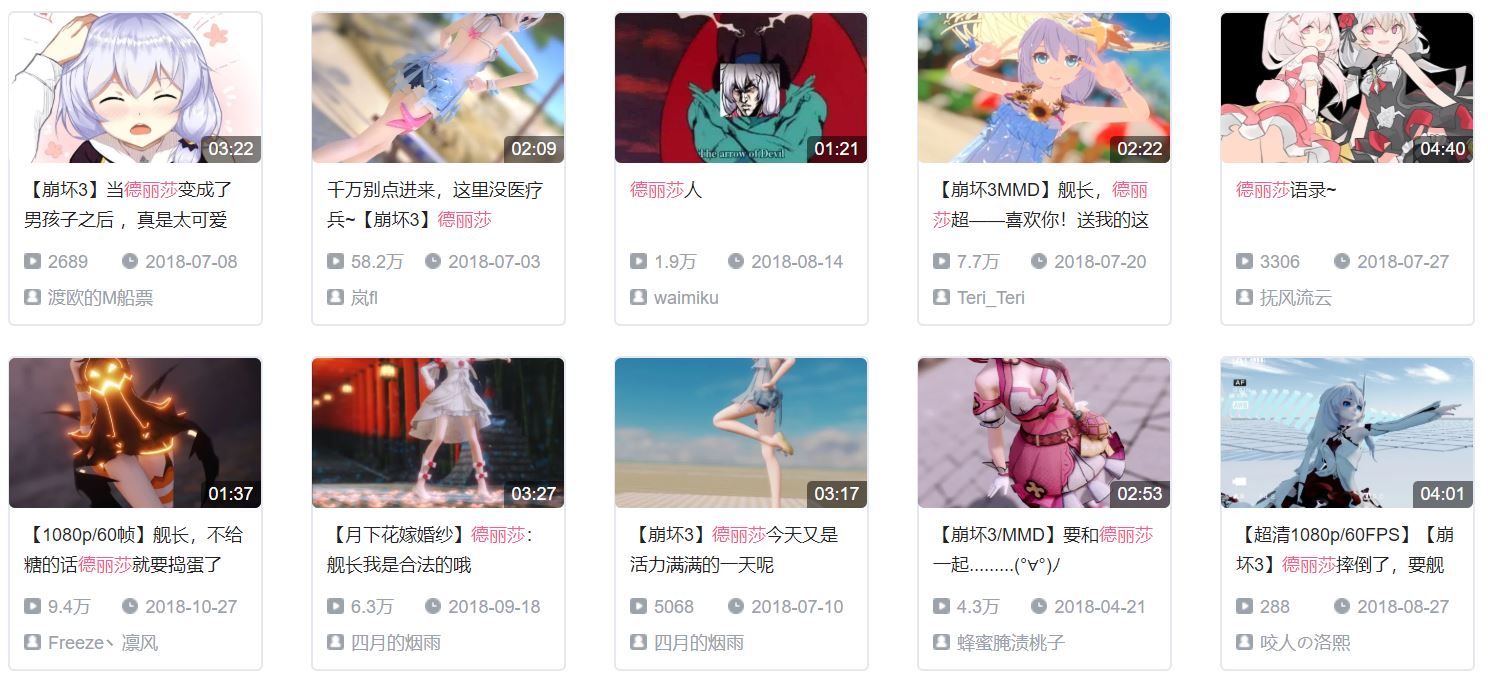The height and width of the screenshot is (680, 1488).
Task: Open the 1080p/60帧 video by Freeze丶凛风
Action: [135, 433]
